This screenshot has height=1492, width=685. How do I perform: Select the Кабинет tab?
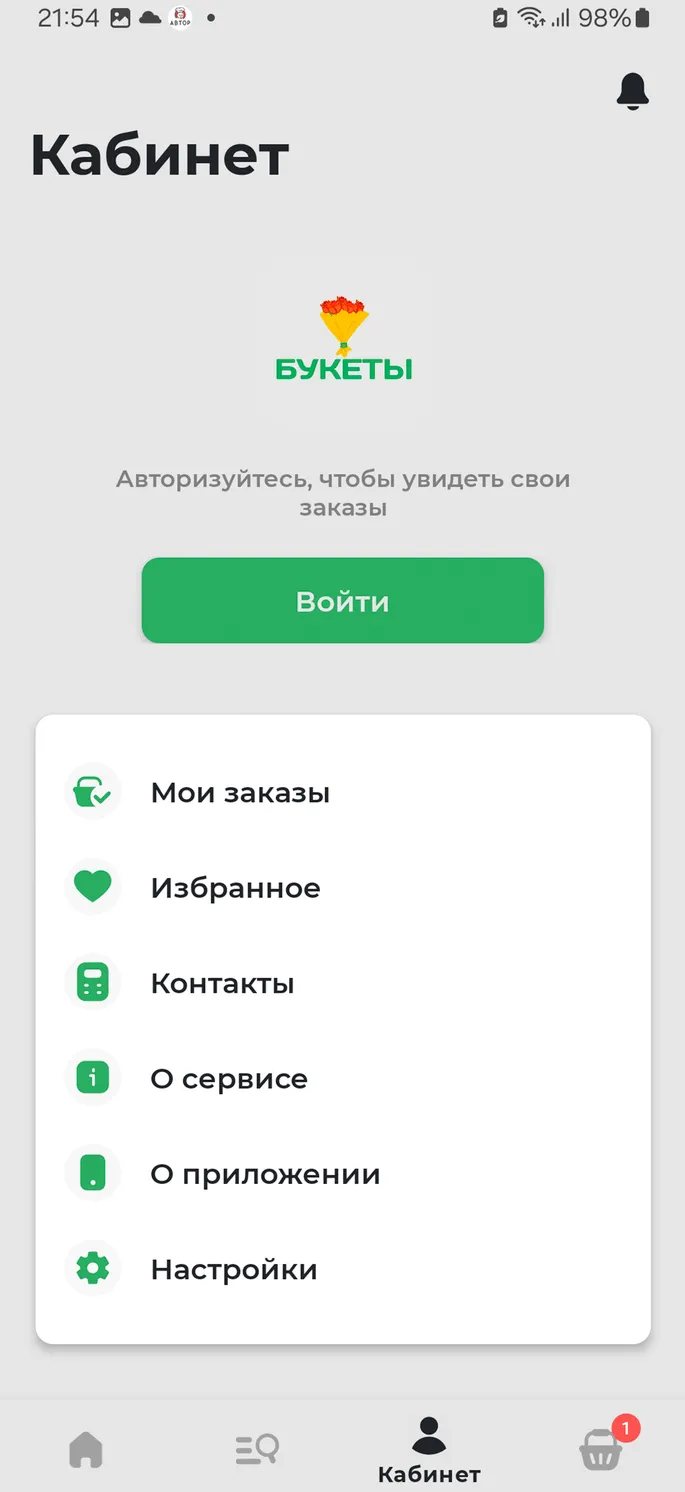(x=429, y=1450)
